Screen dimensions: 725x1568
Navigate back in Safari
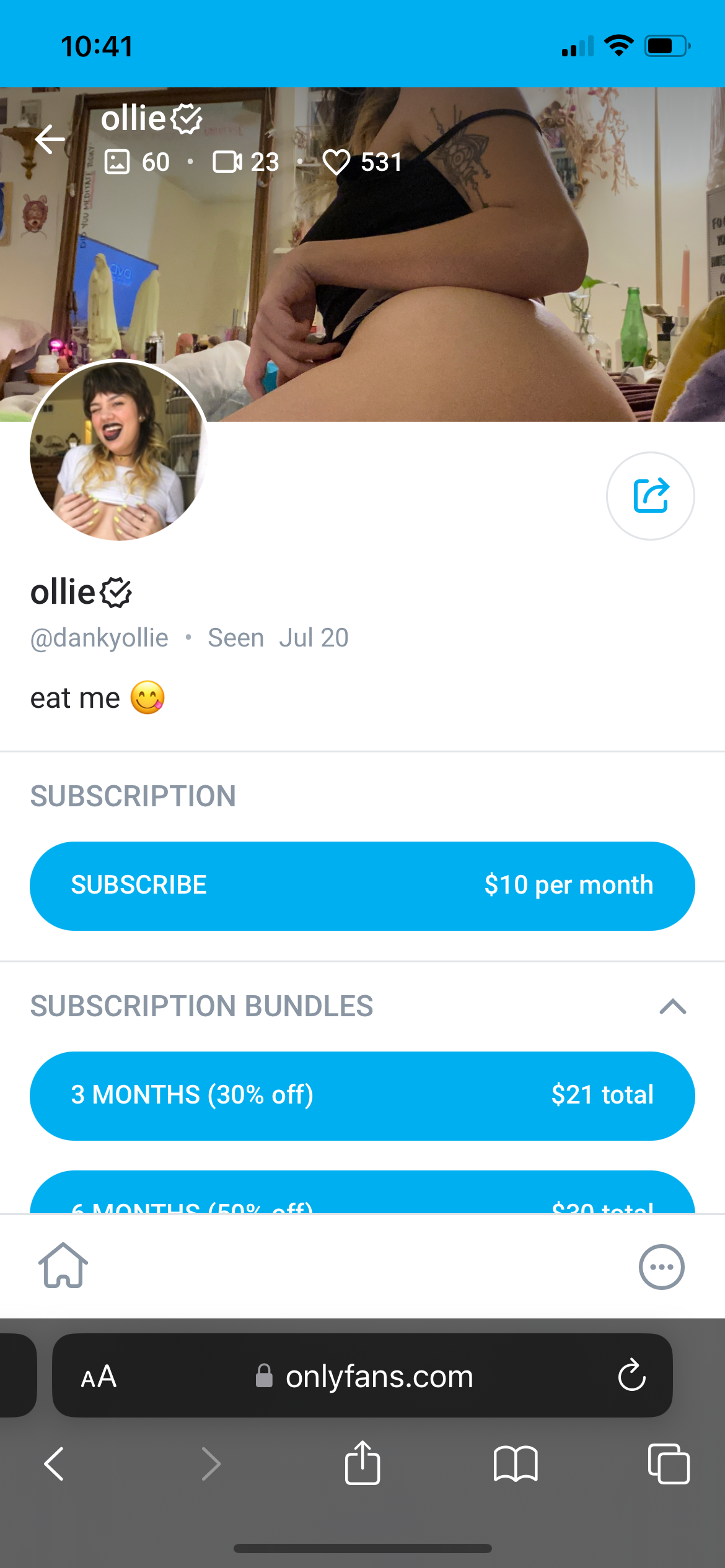55,1464
